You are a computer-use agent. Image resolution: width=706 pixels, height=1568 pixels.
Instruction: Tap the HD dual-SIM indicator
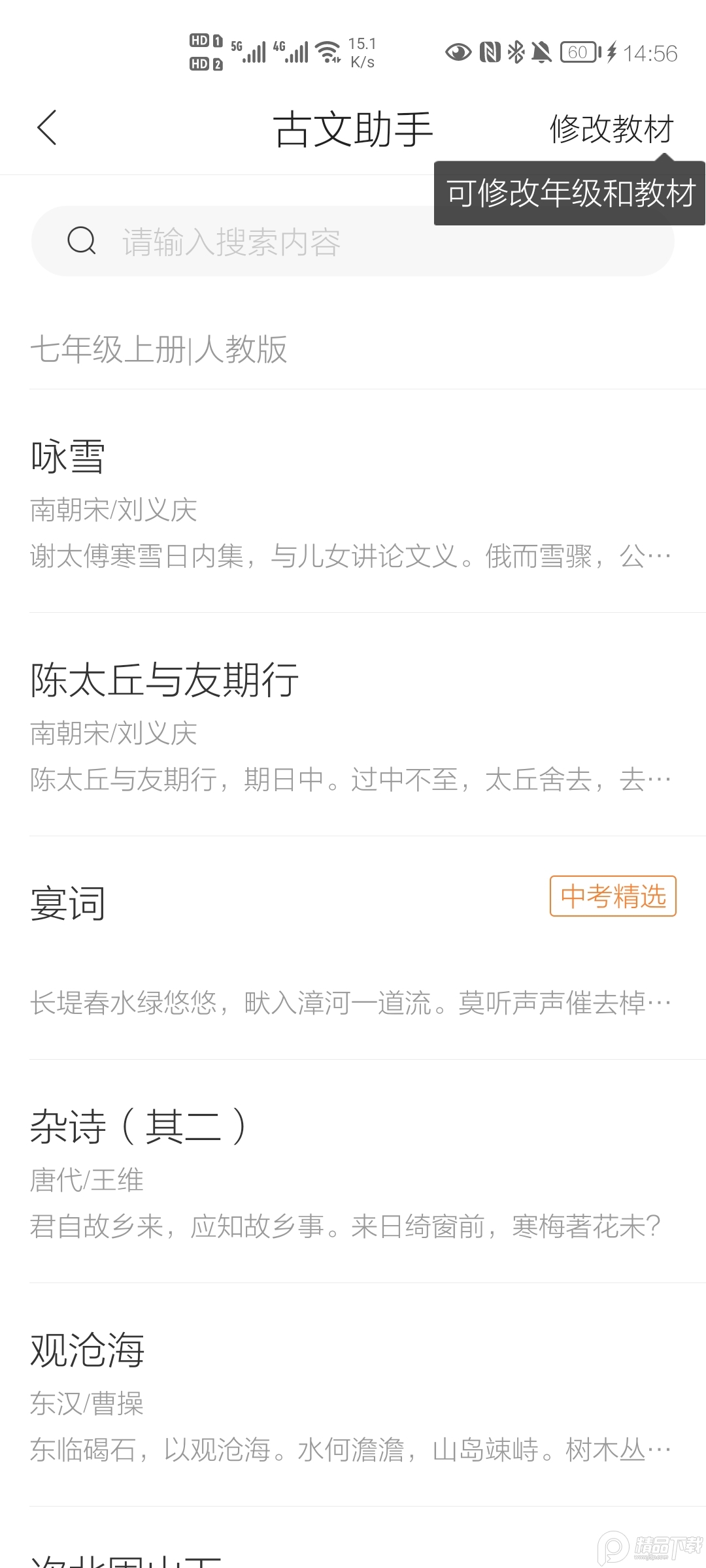(x=203, y=52)
